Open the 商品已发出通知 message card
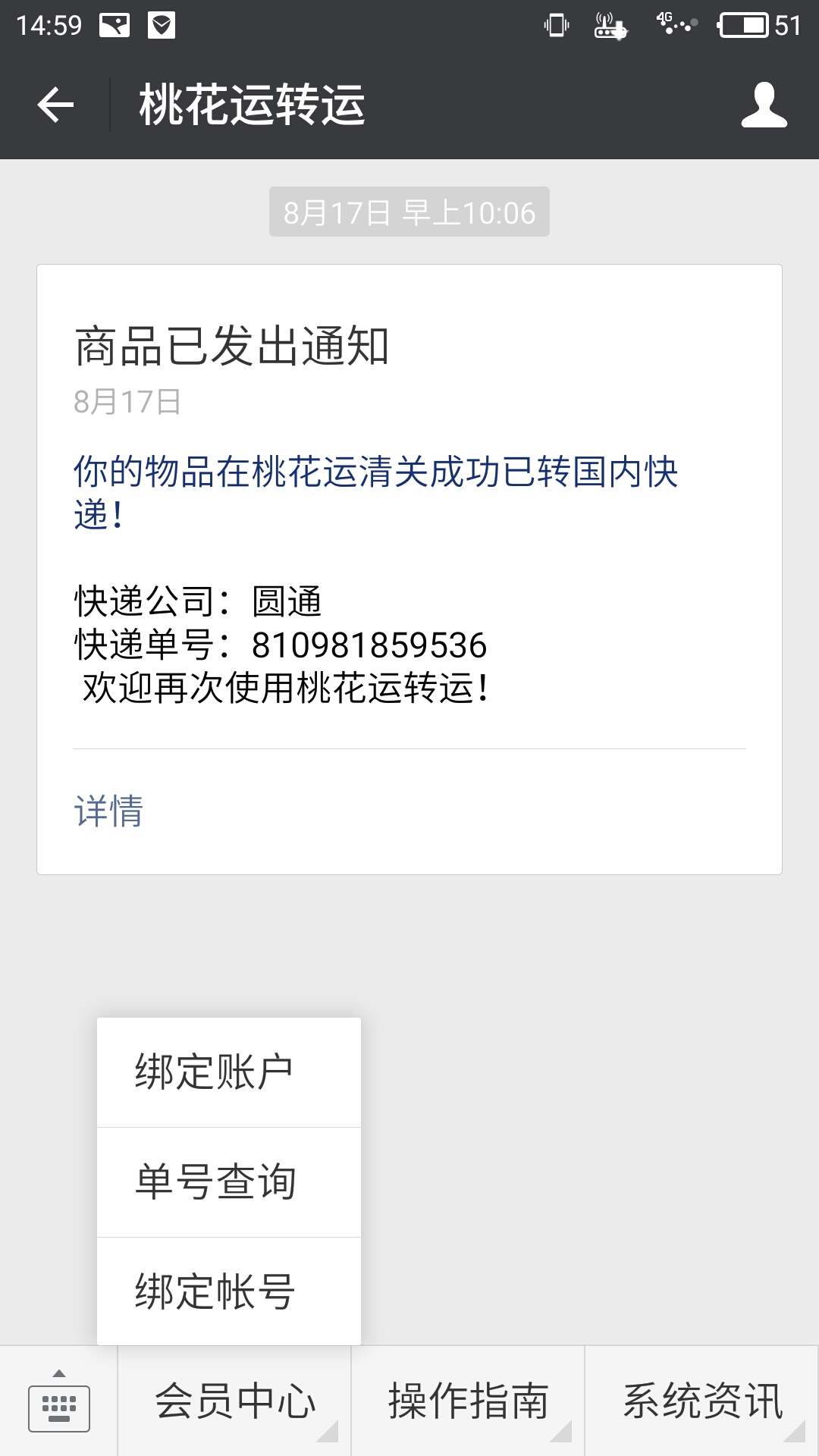 pyautogui.click(x=409, y=570)
